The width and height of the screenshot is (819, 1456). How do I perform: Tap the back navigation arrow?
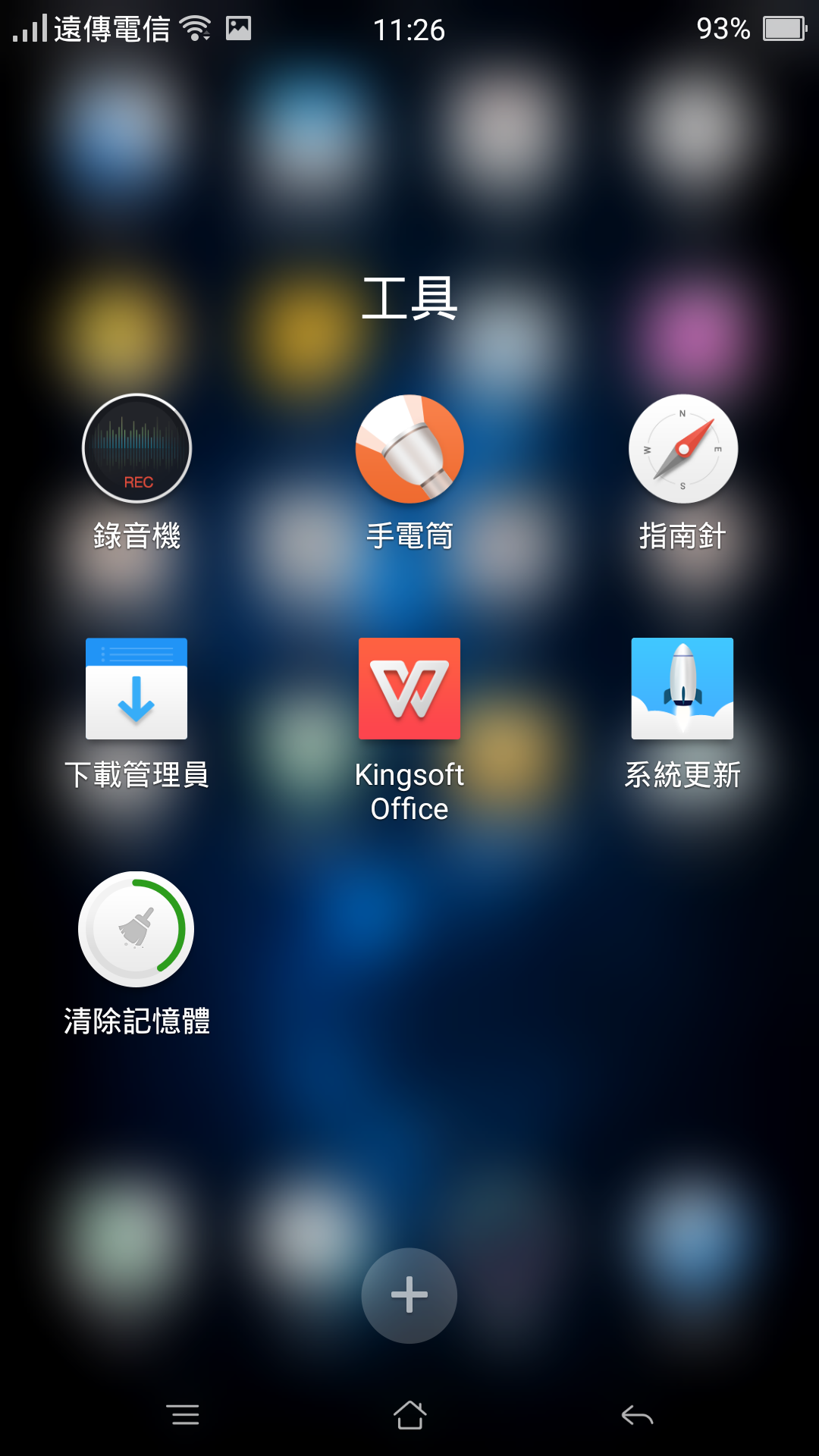pyautogui.click(x=637, y=1415)
